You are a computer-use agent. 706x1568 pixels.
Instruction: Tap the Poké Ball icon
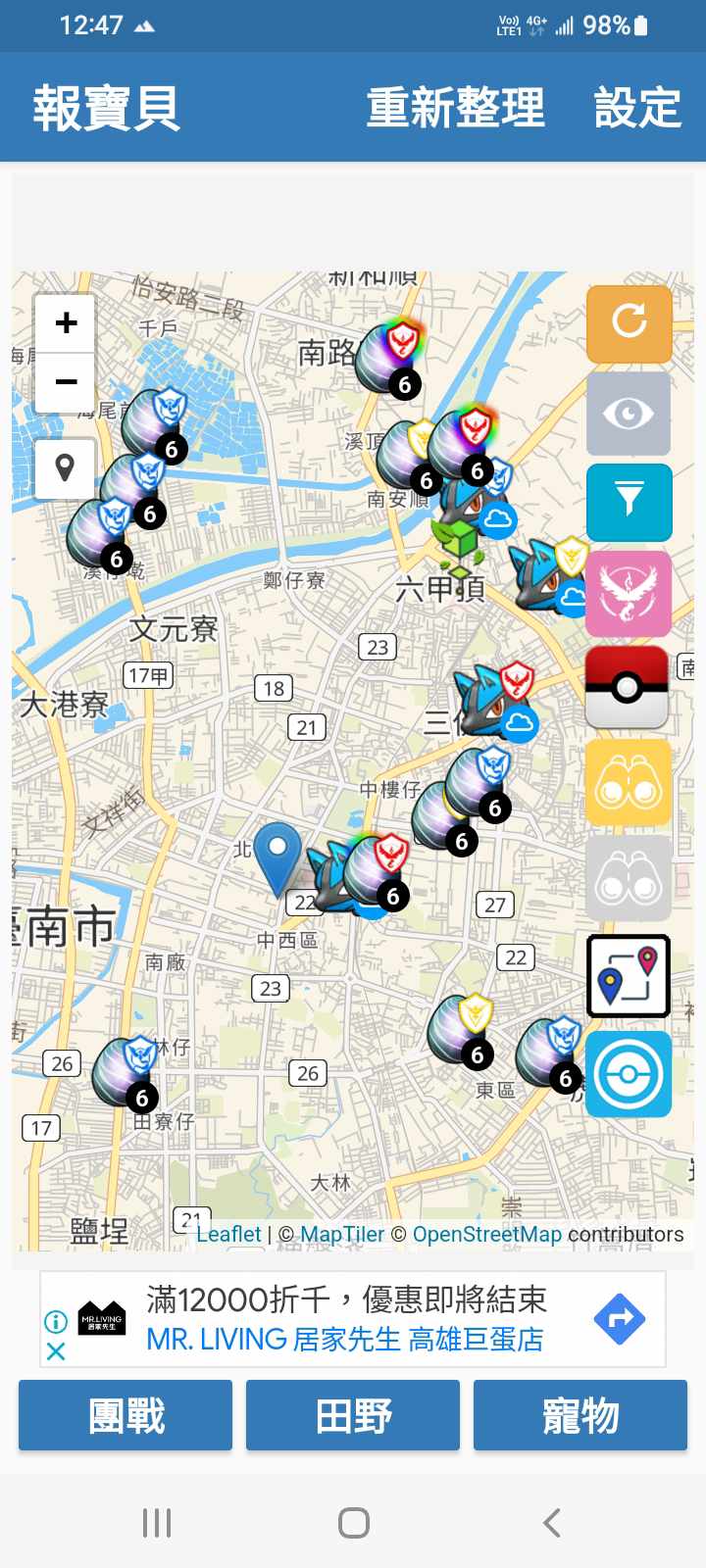(x=628, y=687)
